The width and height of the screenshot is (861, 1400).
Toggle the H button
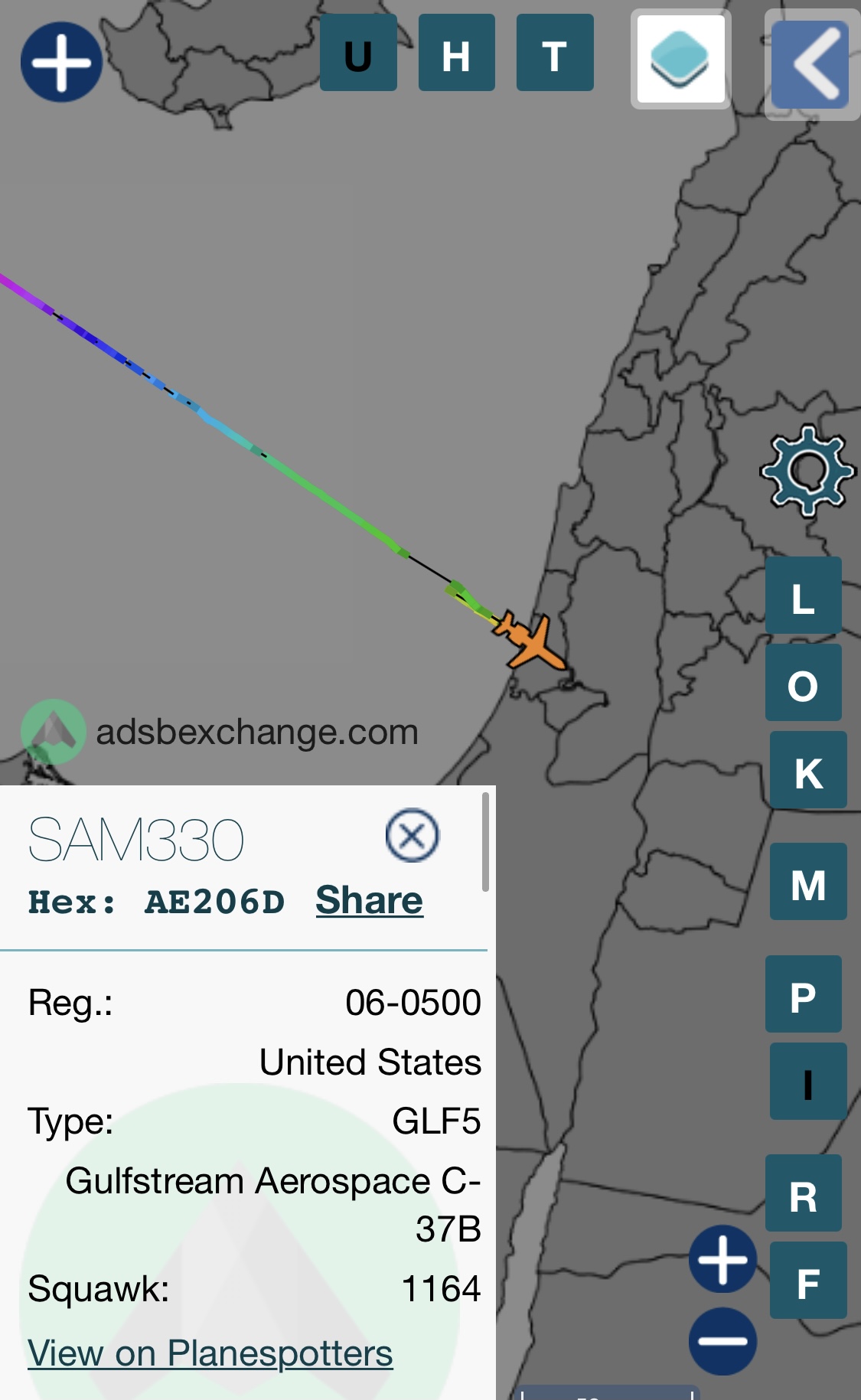point(457,53)
